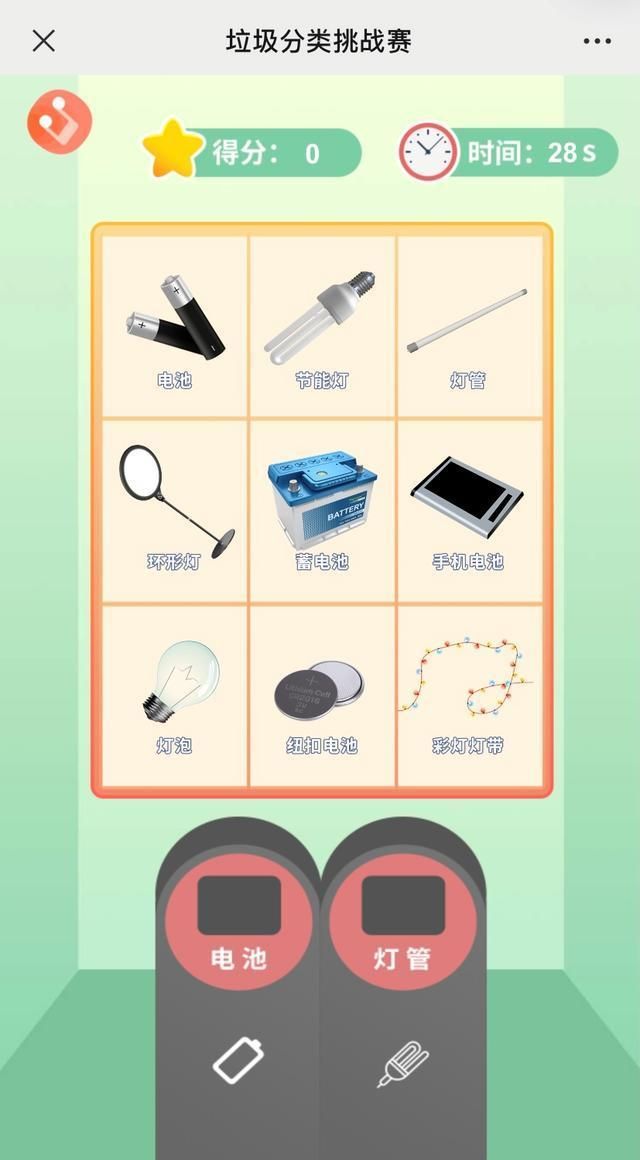Viewport: 640px width, 1160px height.
Task: Tap the 手机电池 item tile
Action: (x=469, y=511)
